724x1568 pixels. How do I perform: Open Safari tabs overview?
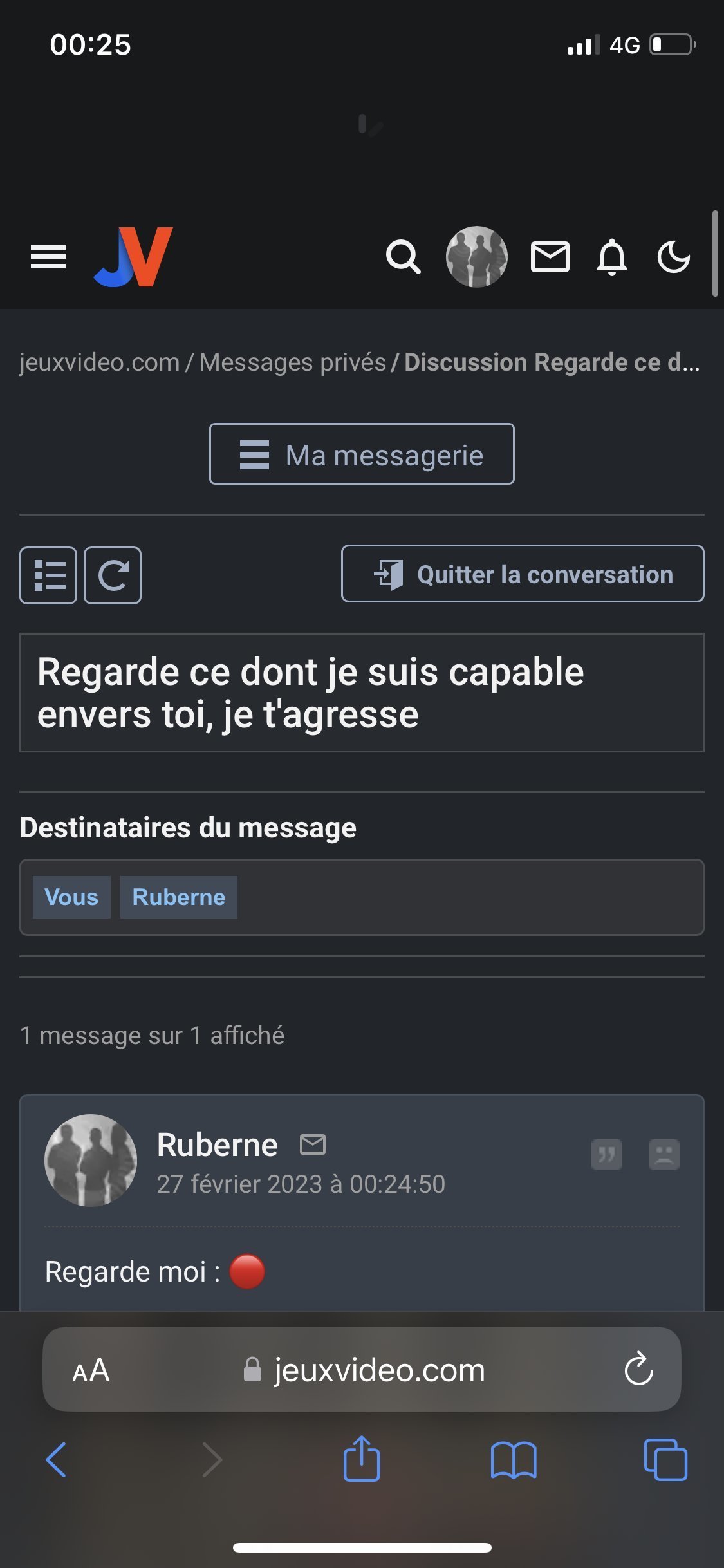click(x=665, y=1459)
